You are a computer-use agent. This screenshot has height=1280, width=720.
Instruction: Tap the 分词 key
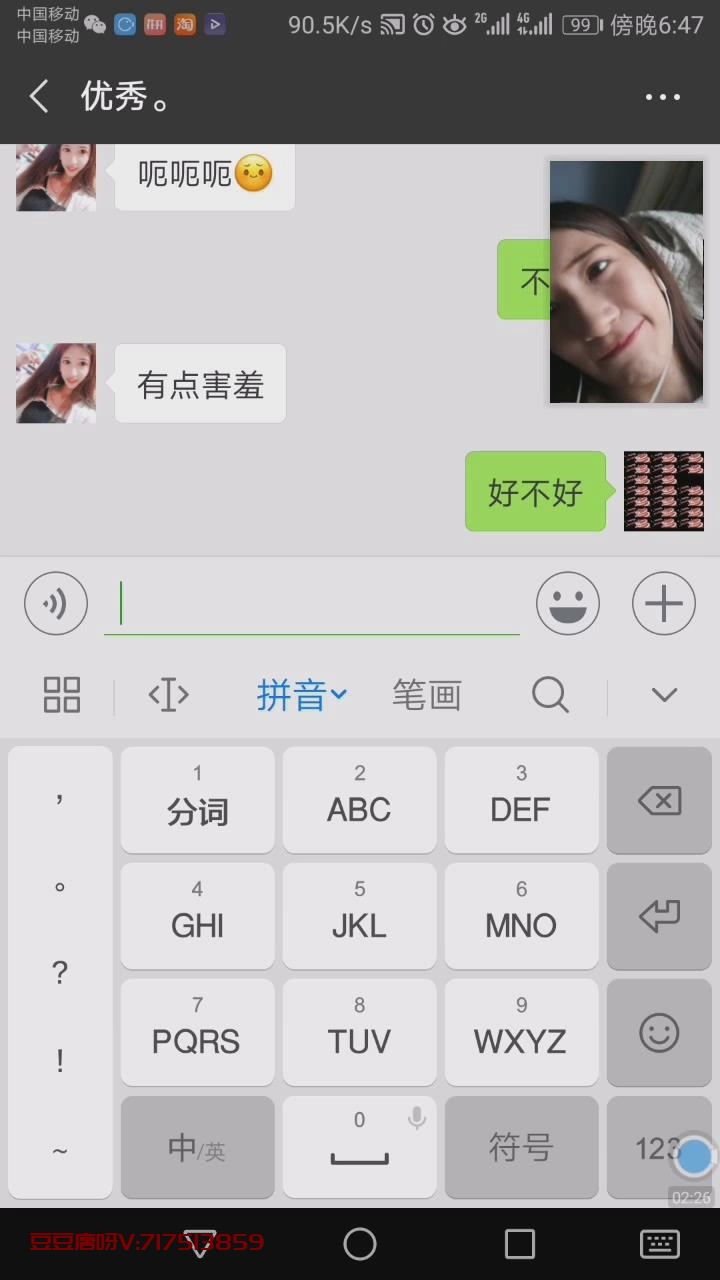(197, 800)
